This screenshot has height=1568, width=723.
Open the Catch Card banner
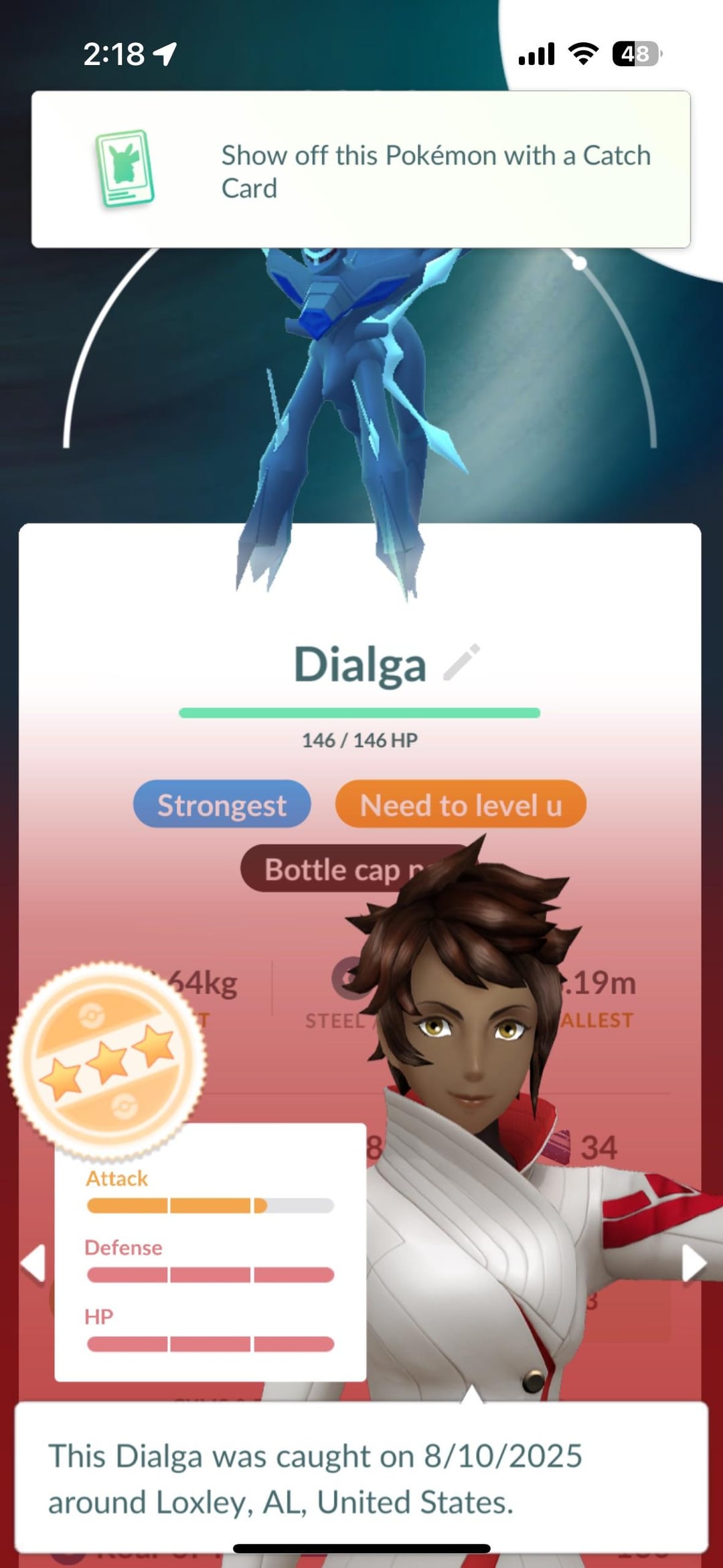pos(361,169)
